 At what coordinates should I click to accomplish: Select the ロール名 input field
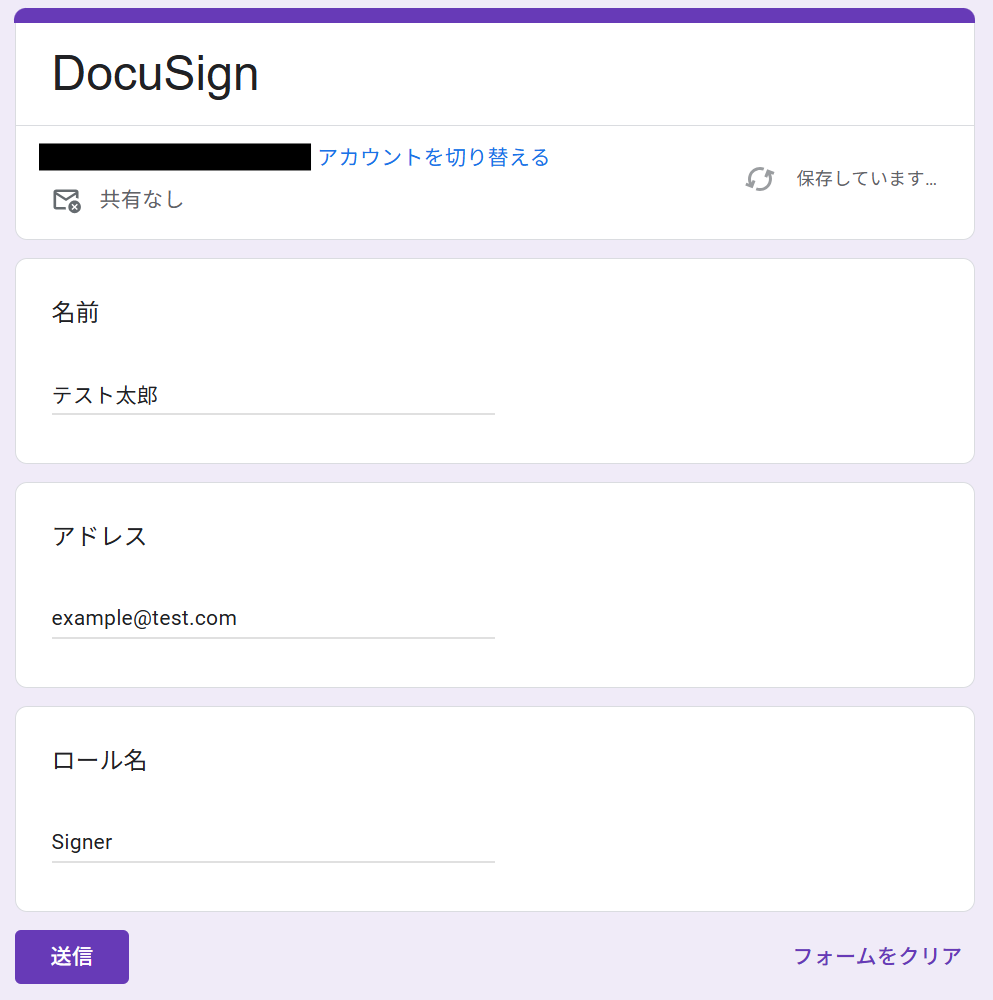272,843
